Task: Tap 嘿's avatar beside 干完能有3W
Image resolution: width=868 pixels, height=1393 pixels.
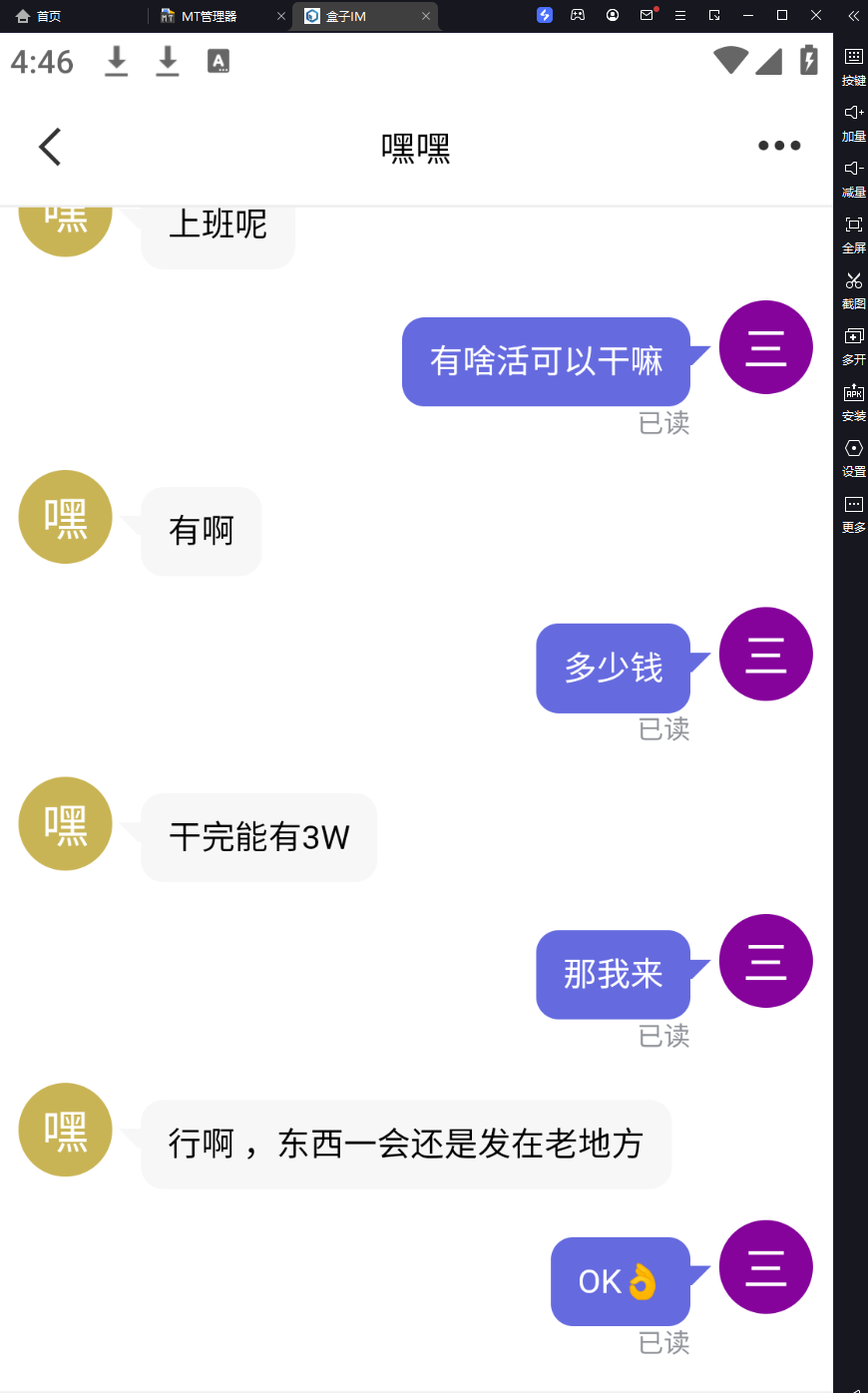Action: [x=66, y=823]
